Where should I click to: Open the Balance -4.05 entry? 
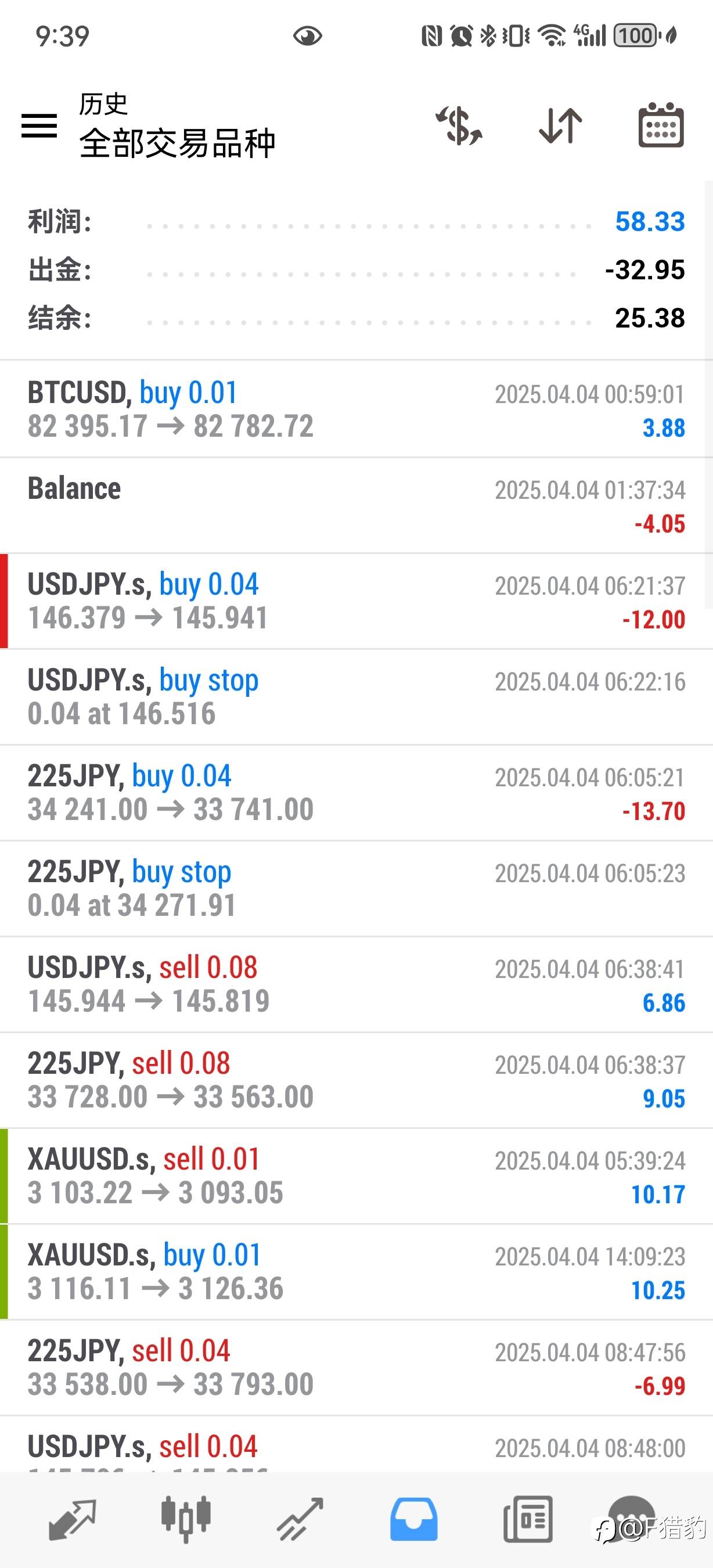[x=356, y=505]
